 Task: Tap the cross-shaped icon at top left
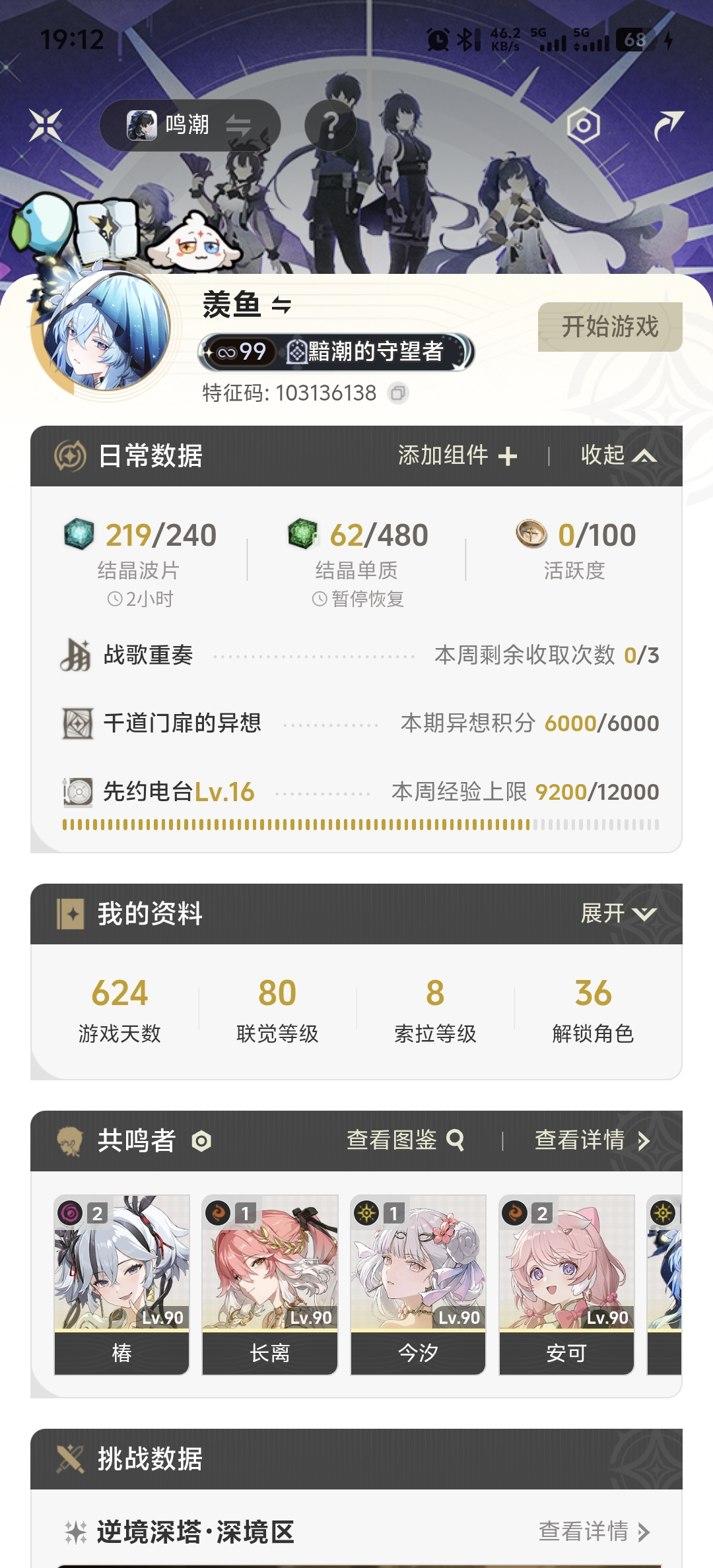[46, 125]
